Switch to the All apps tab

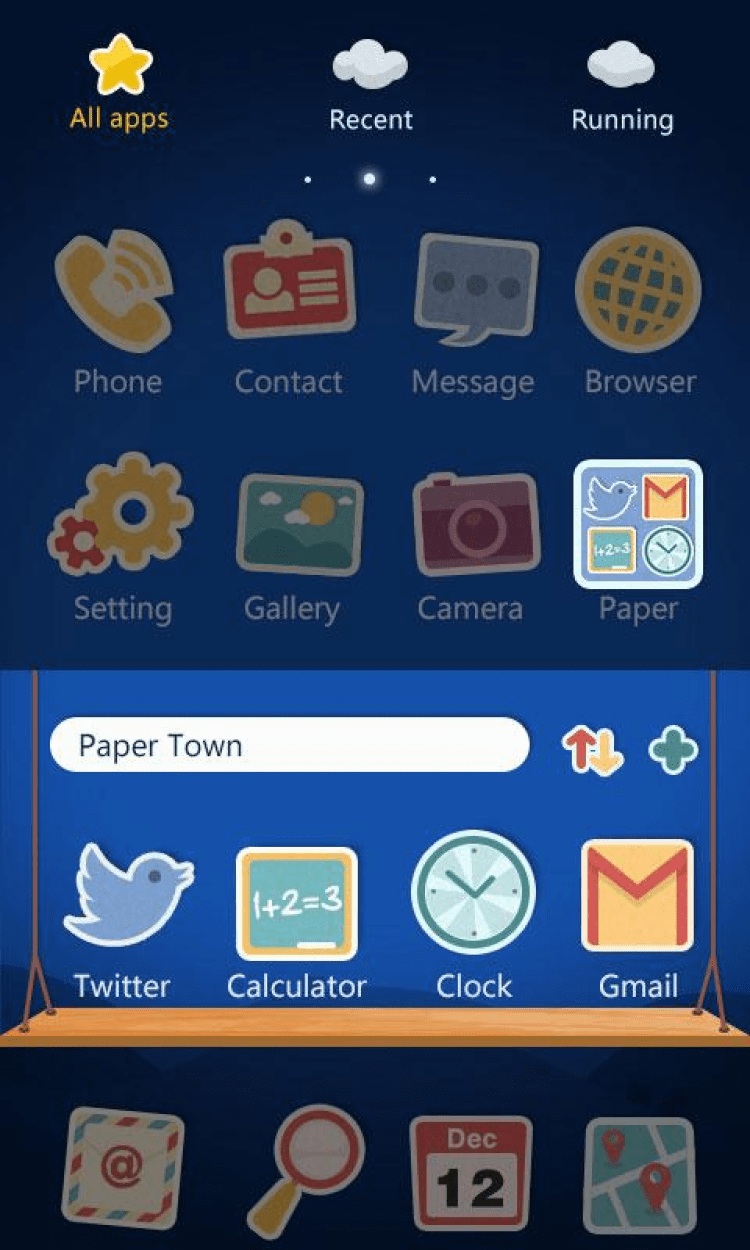click(119, 85)
